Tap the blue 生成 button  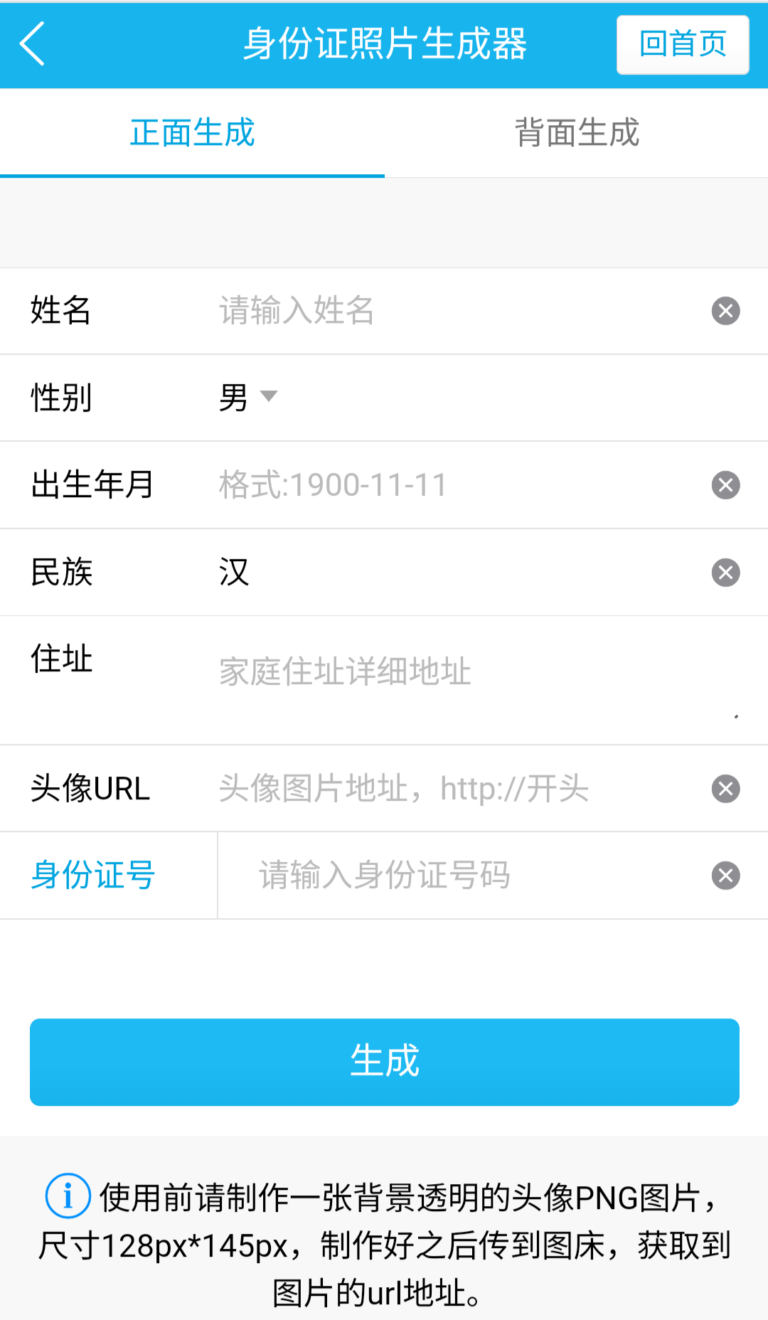(384, 1061)
